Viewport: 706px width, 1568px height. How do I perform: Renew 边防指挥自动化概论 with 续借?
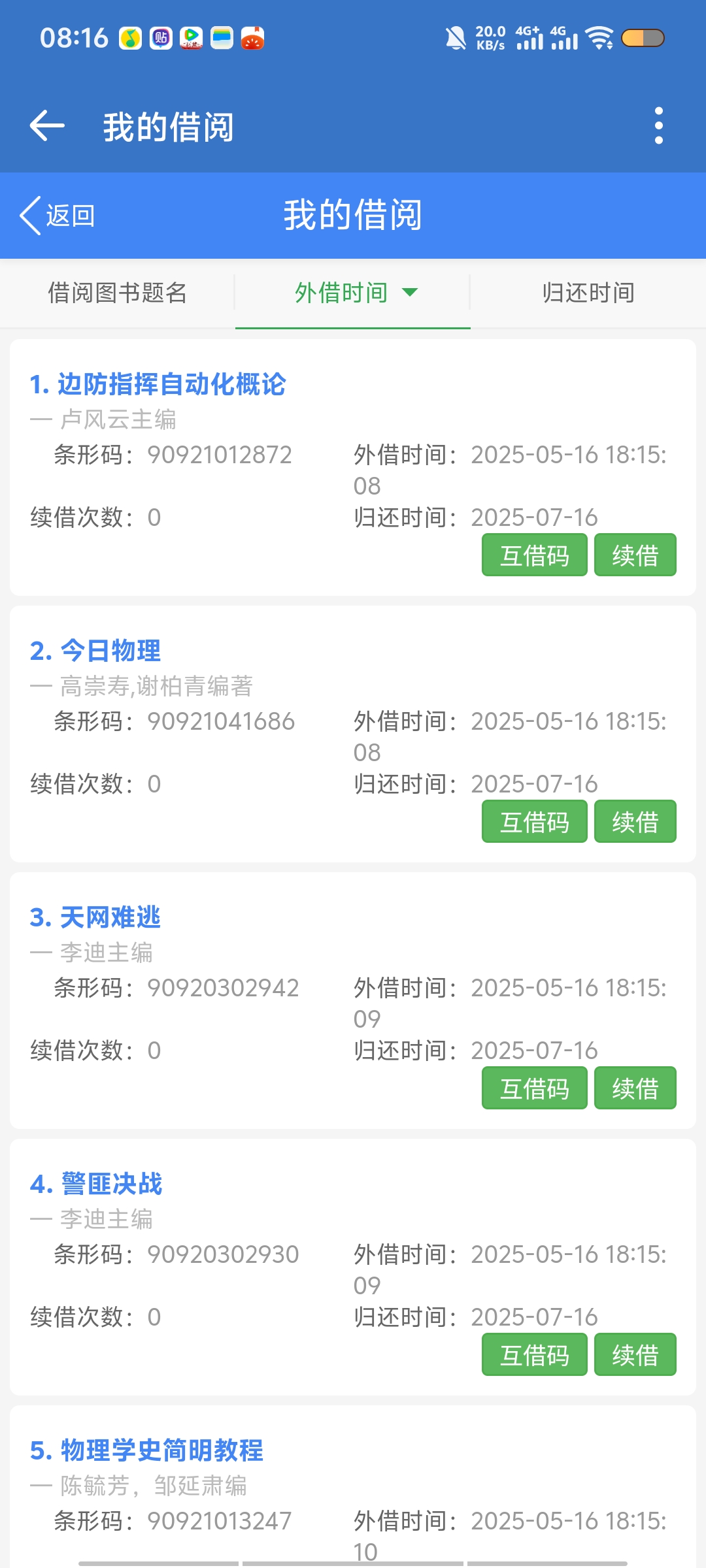[635, 555]
